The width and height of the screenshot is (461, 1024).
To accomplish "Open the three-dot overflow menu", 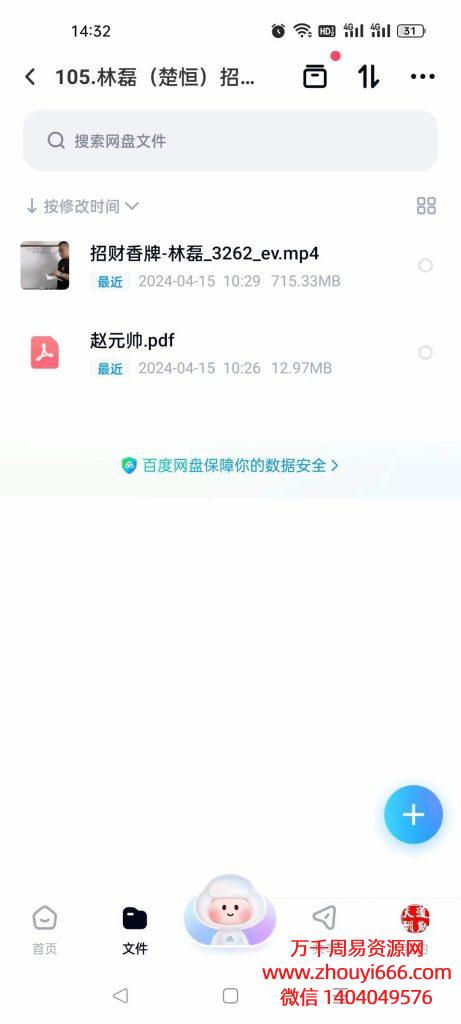I will click(422, 77).
